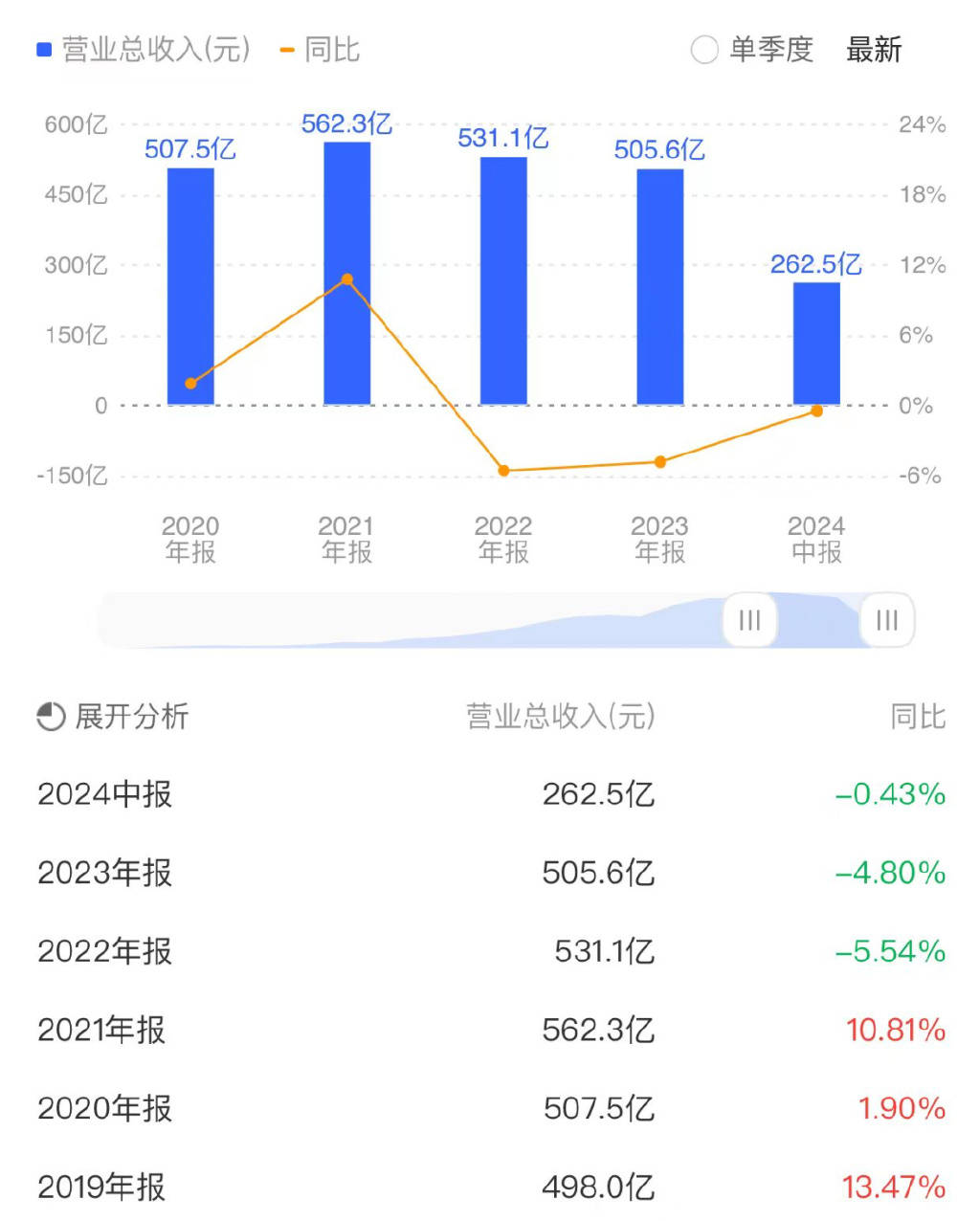Click the orange line legend icon for 同比
Viewport: 980px width, 1221px height.
tap(288, 48)
